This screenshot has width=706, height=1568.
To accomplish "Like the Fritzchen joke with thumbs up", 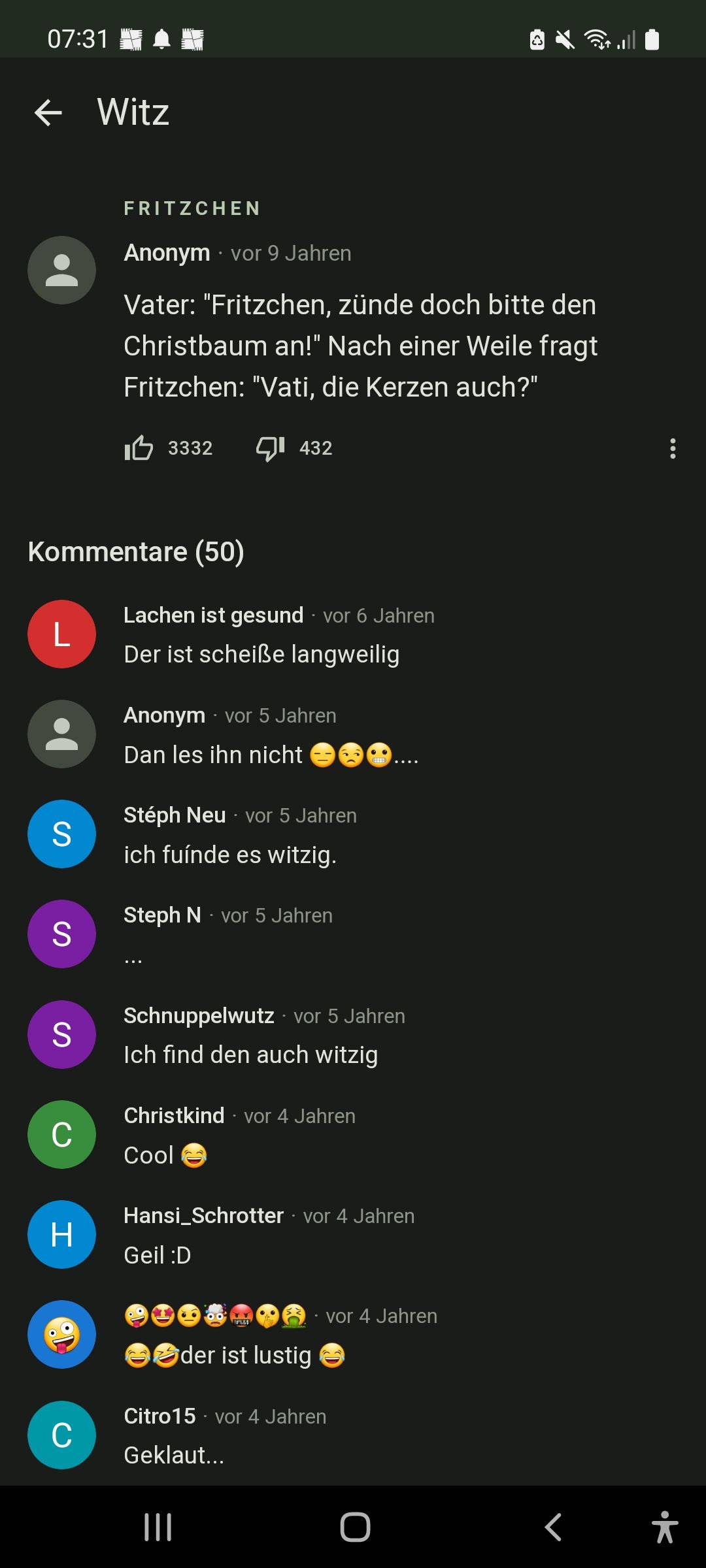I will point(139,448).
